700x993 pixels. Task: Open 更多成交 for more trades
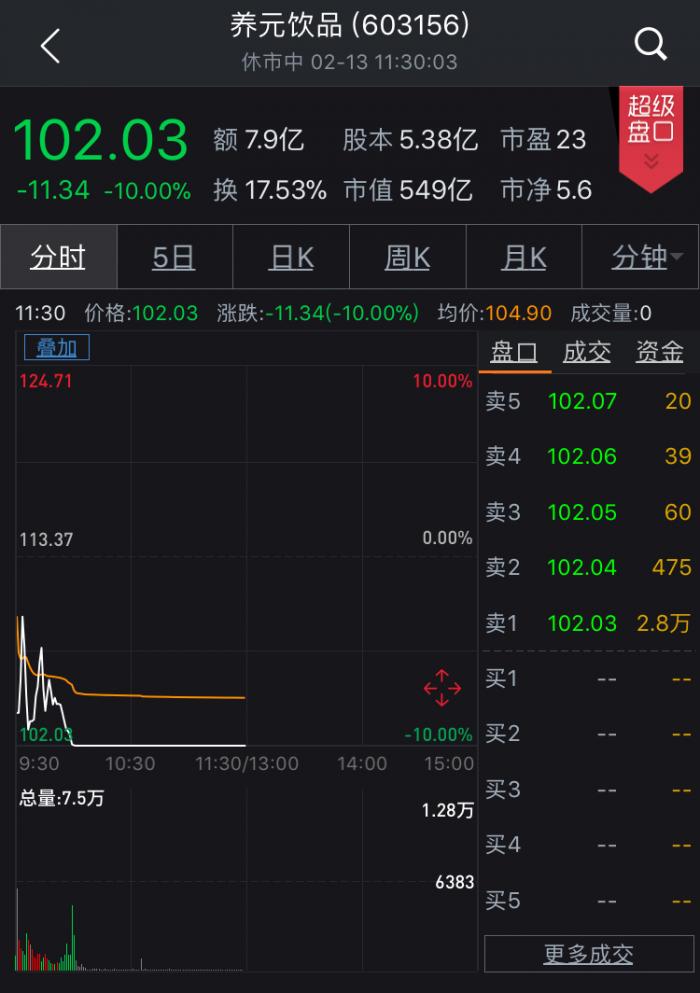point(588,954)
